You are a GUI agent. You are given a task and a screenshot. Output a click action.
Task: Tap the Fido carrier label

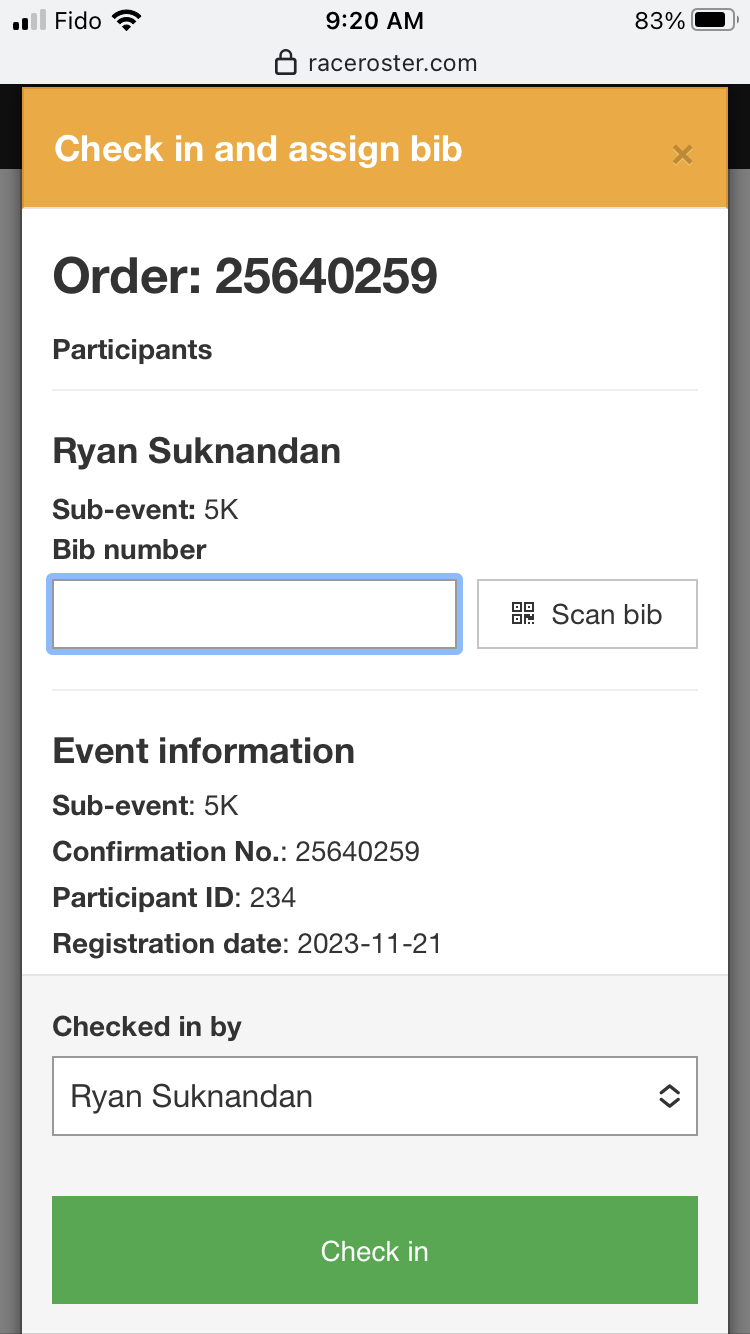pyautogui.click(x=78, y=20)
